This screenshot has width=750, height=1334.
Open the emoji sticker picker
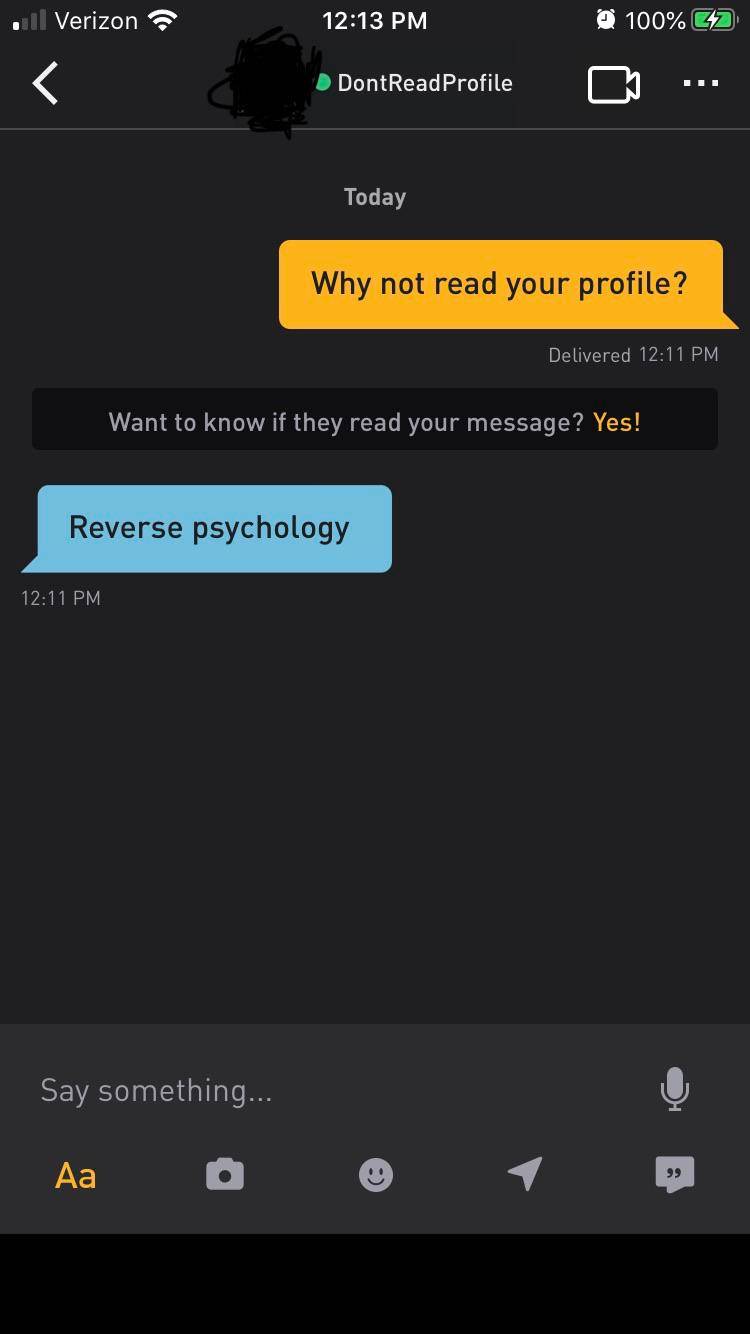[376, 1174]
